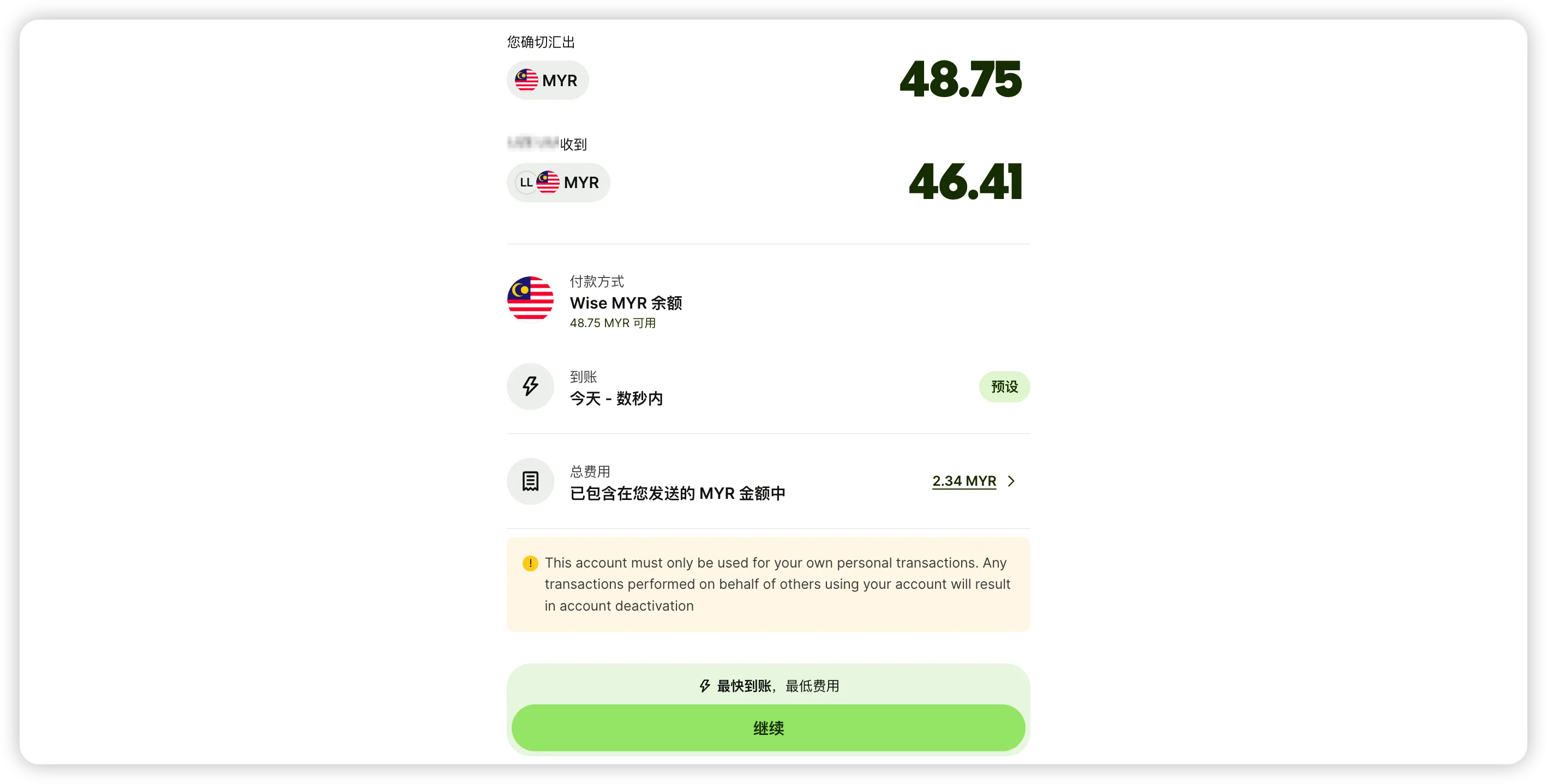1547x784 pixels.
Task: Edit the send amount 48.75
Action: [960, 80]
